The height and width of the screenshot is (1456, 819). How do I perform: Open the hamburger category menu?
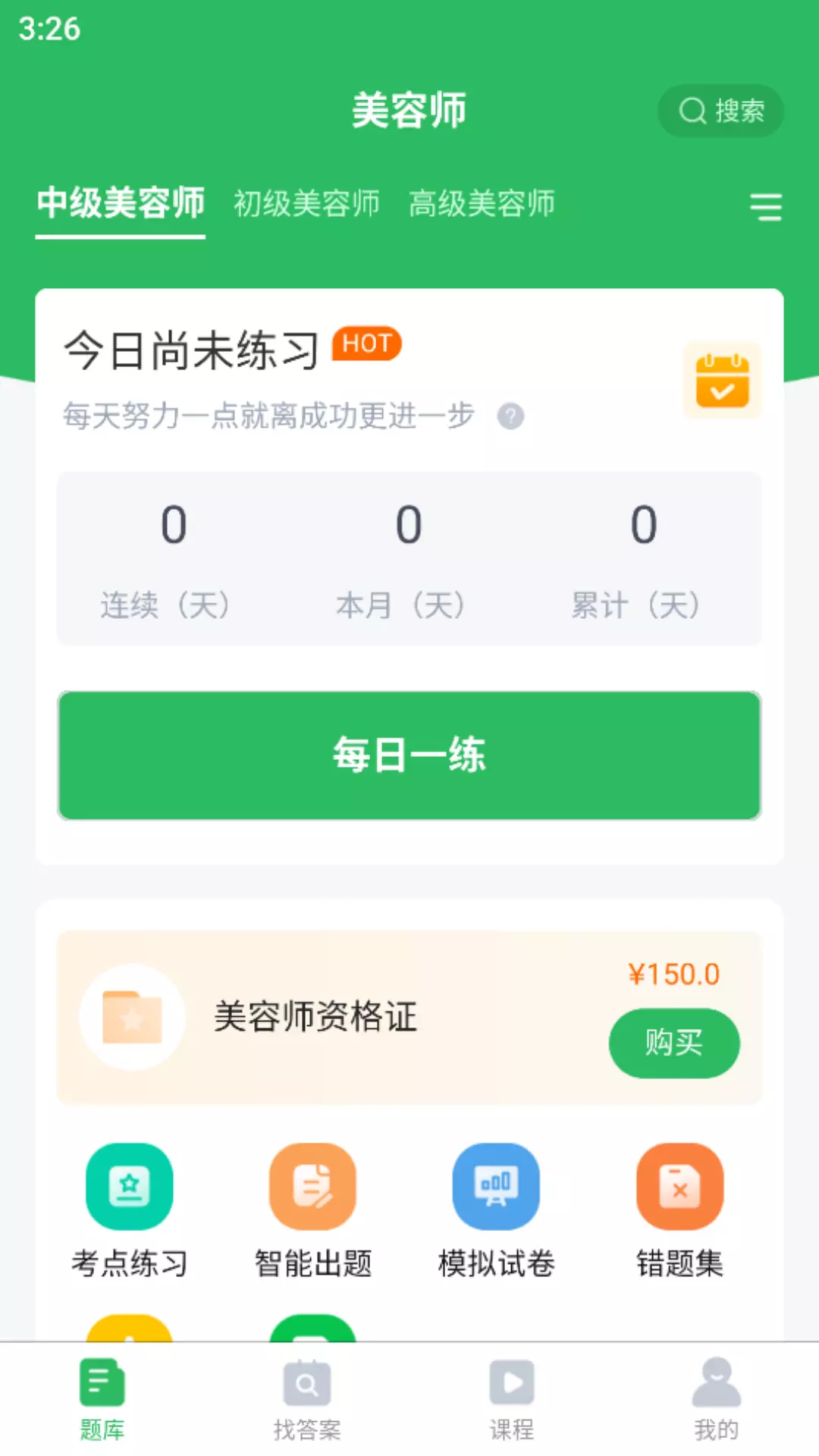coord(766,206)
